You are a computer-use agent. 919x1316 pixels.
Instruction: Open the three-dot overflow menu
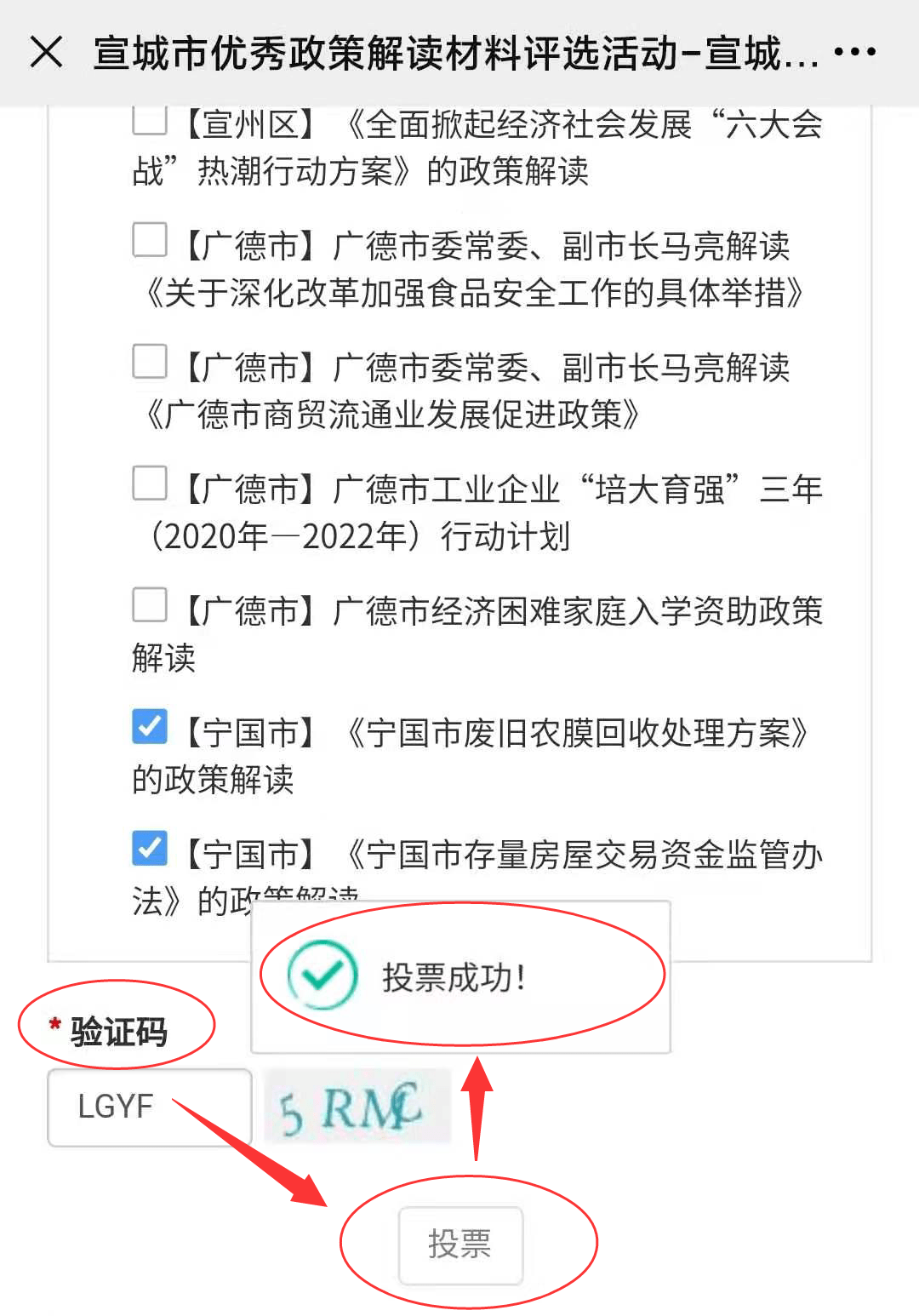point(854,53)
